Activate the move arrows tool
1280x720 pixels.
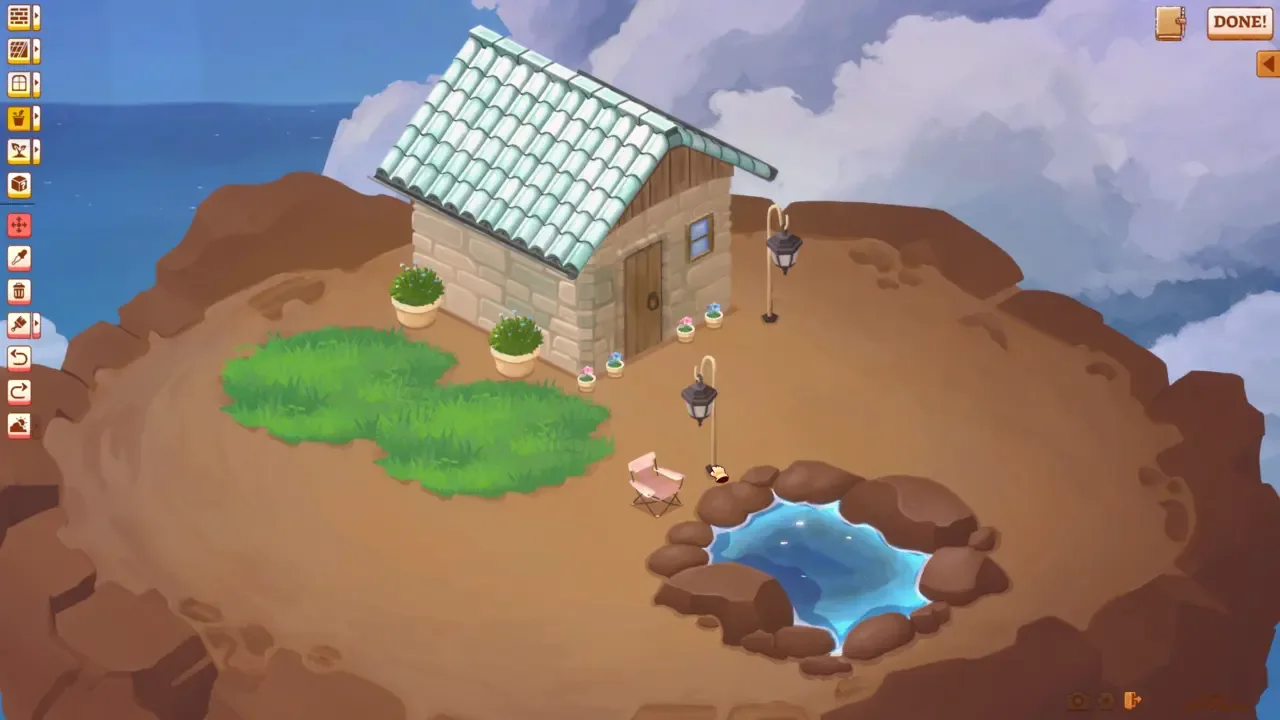pos(19,225)
